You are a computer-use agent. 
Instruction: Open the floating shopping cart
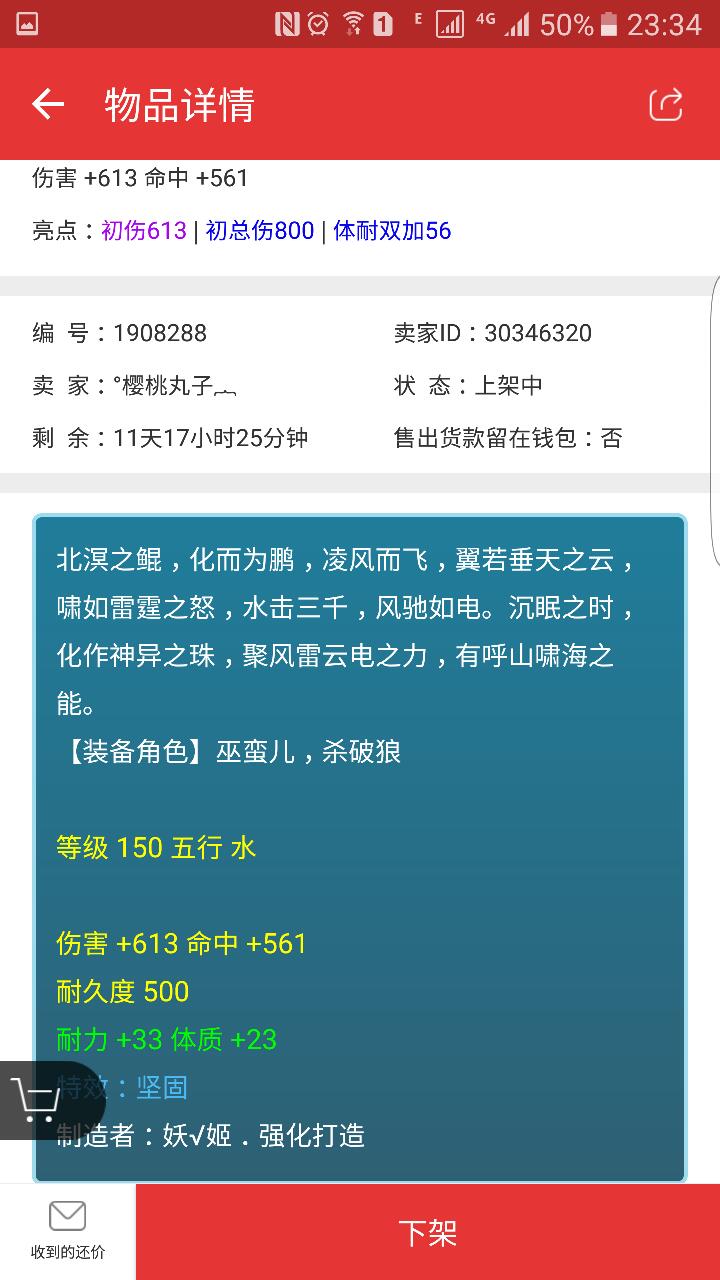[x=37, y=1099]
